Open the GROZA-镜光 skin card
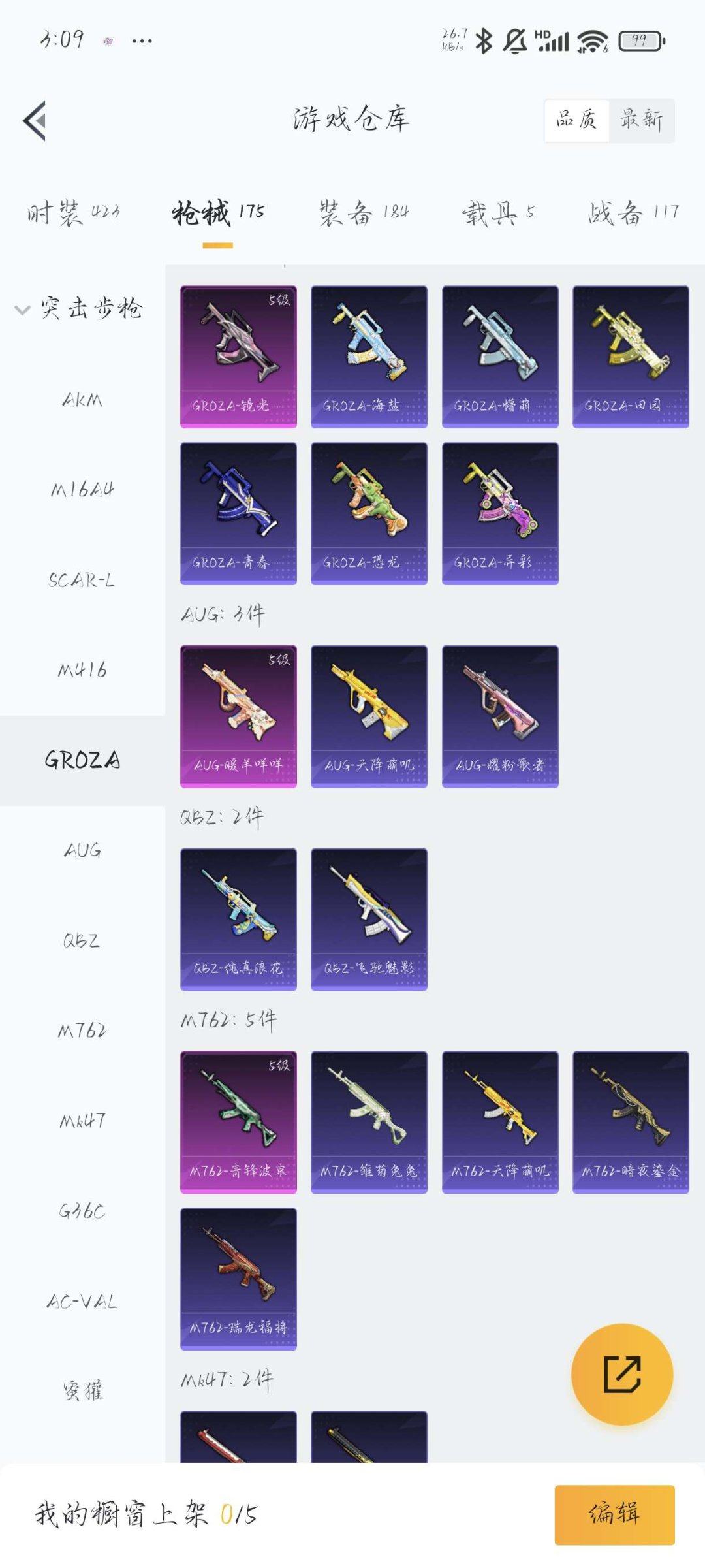Screen dimensions: 705x1568 coord(238,357)
